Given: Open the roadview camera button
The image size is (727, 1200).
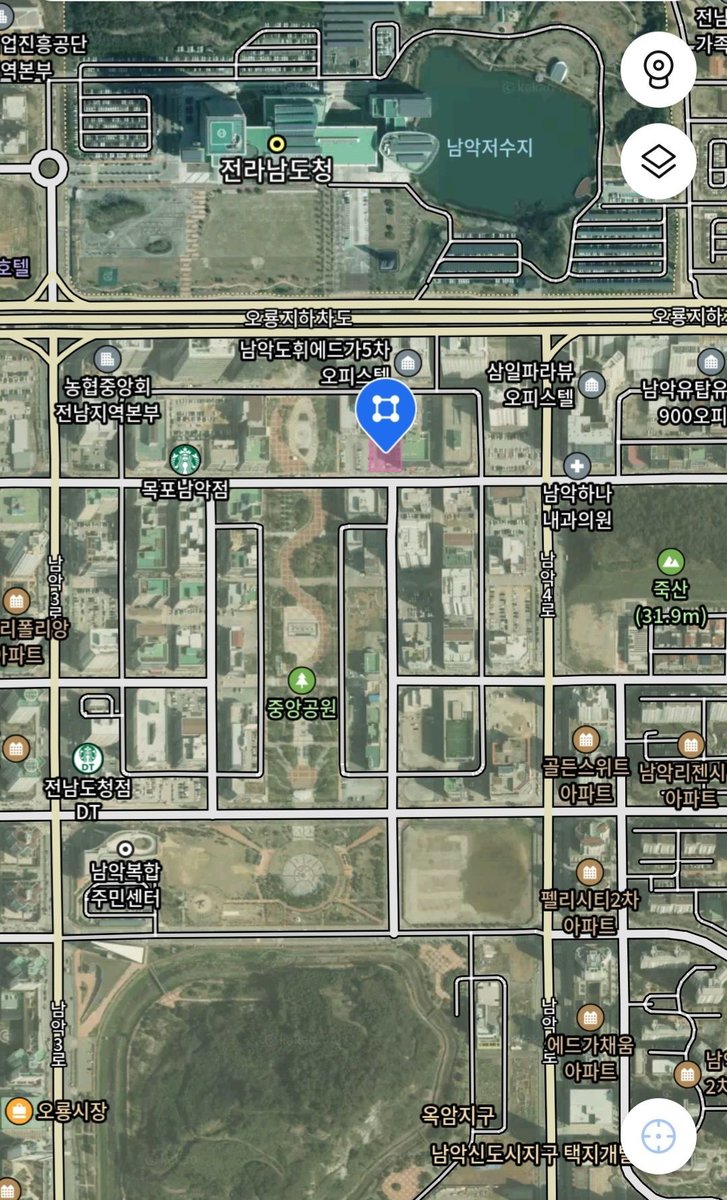Looking at the screenshot, I should [658, 68].
